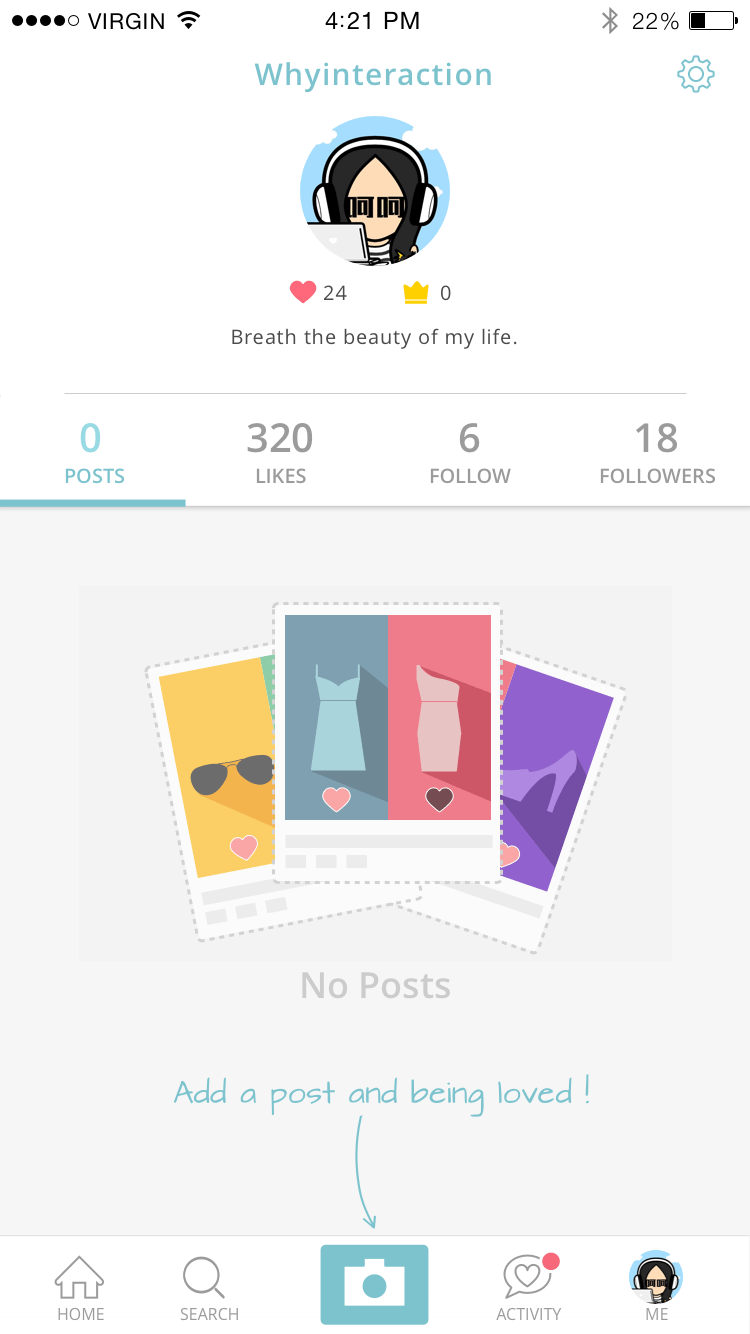This screenshot has width=750, height=1334.
Task: Switch to the Likes tab
Action: tap(280, 453)
